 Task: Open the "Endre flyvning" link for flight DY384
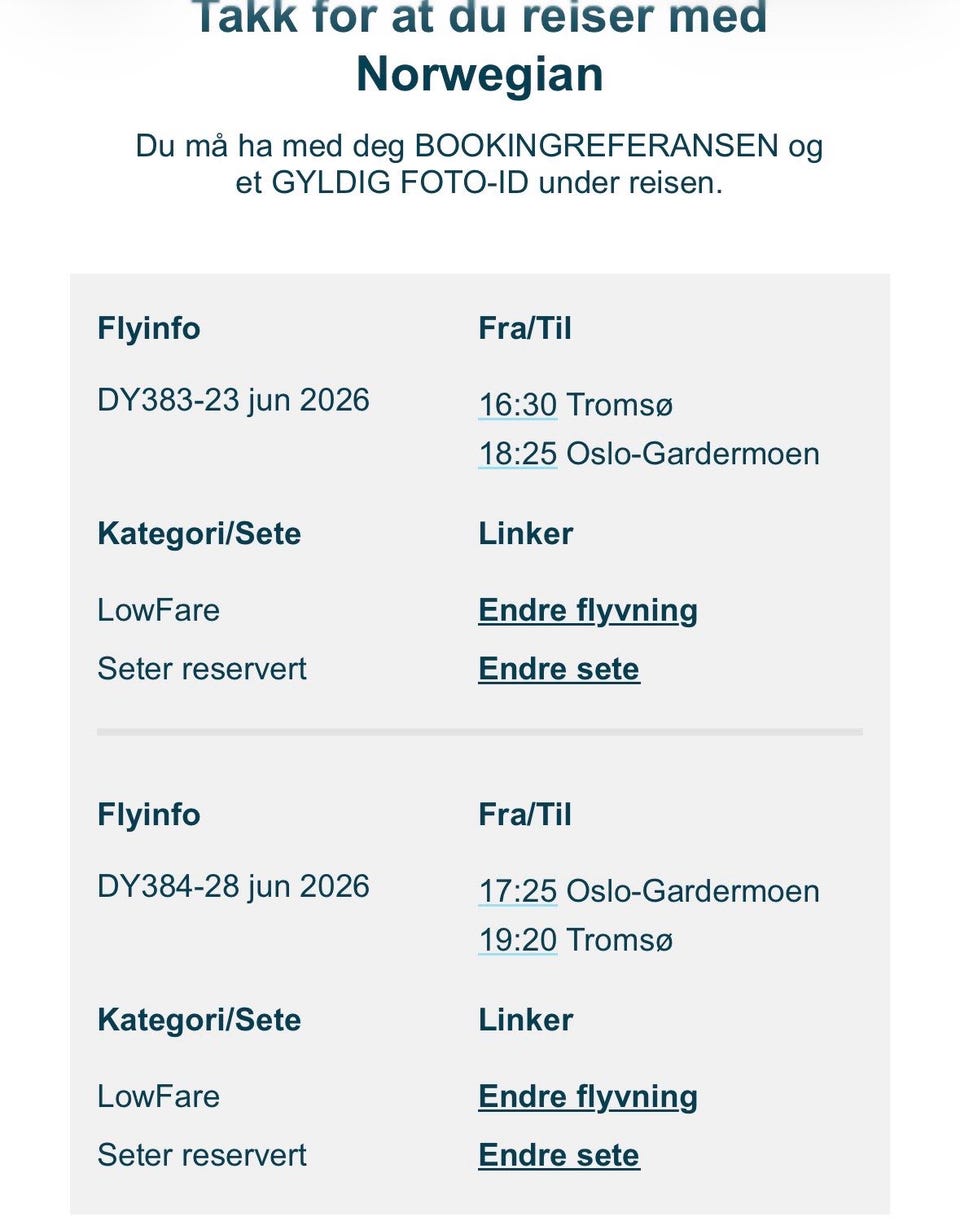point(588,1096)
